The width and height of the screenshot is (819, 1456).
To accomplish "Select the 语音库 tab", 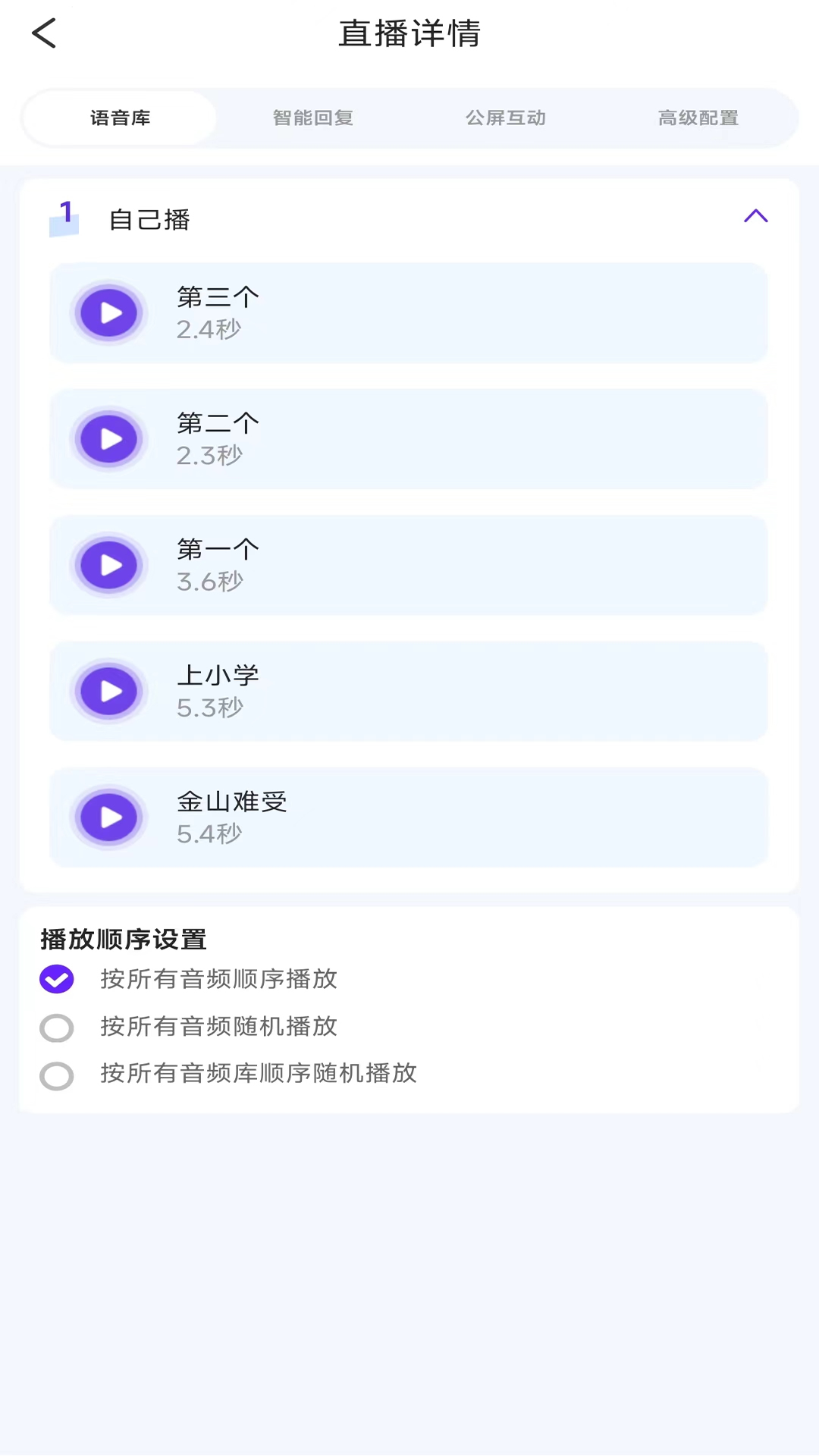I will pyautogui.click(x=119, y=118).
